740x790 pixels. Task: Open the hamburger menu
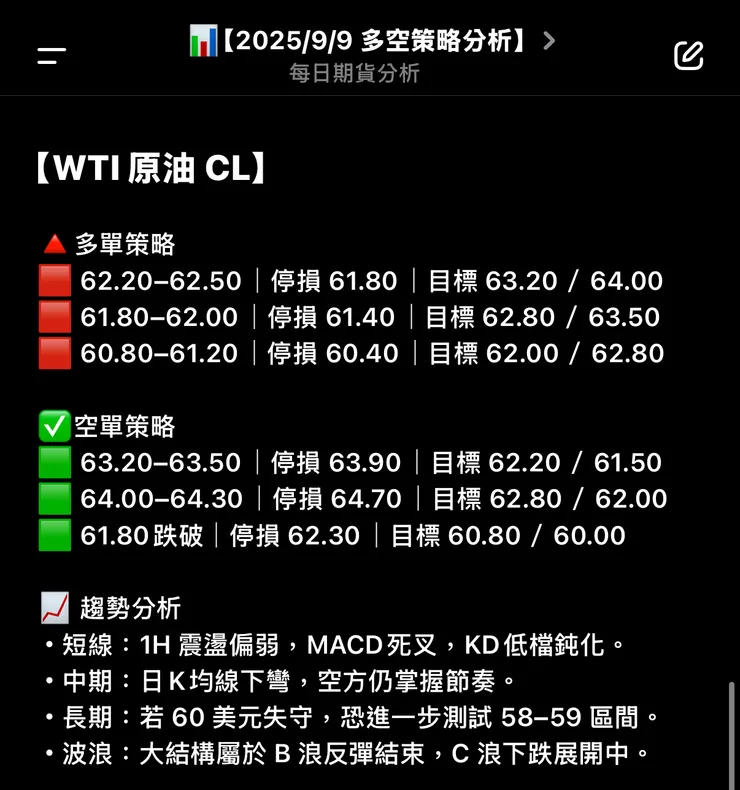(52, 56)
